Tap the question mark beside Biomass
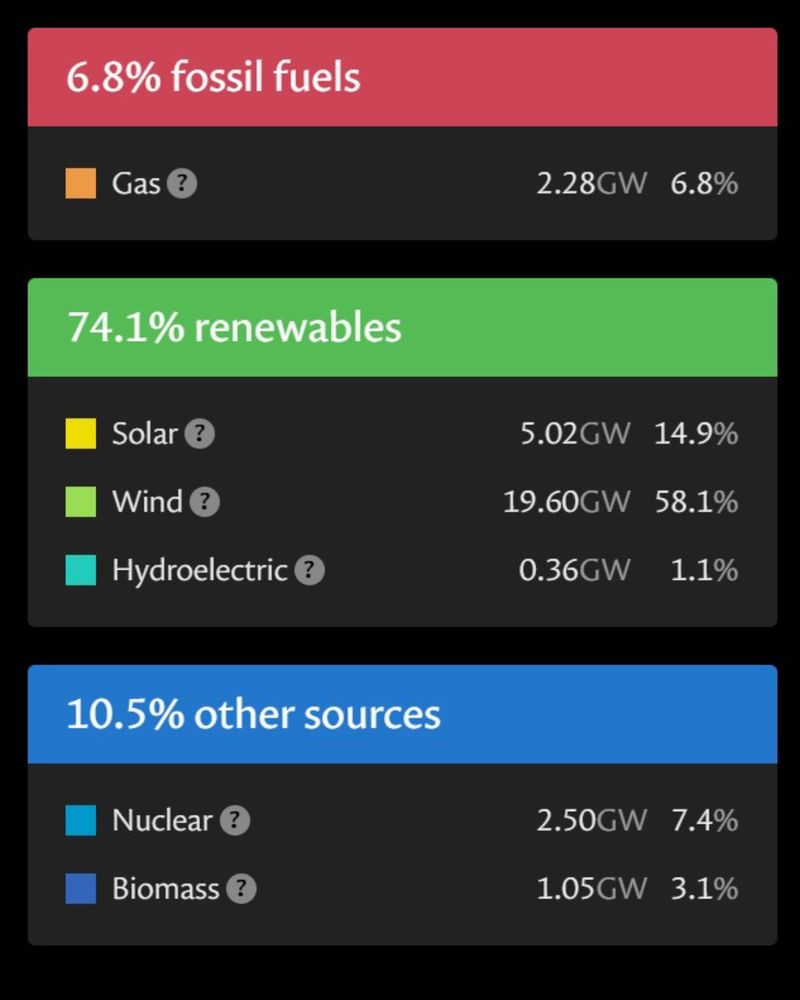Screen dimensions: 800x1000 (x=241, y=889)
